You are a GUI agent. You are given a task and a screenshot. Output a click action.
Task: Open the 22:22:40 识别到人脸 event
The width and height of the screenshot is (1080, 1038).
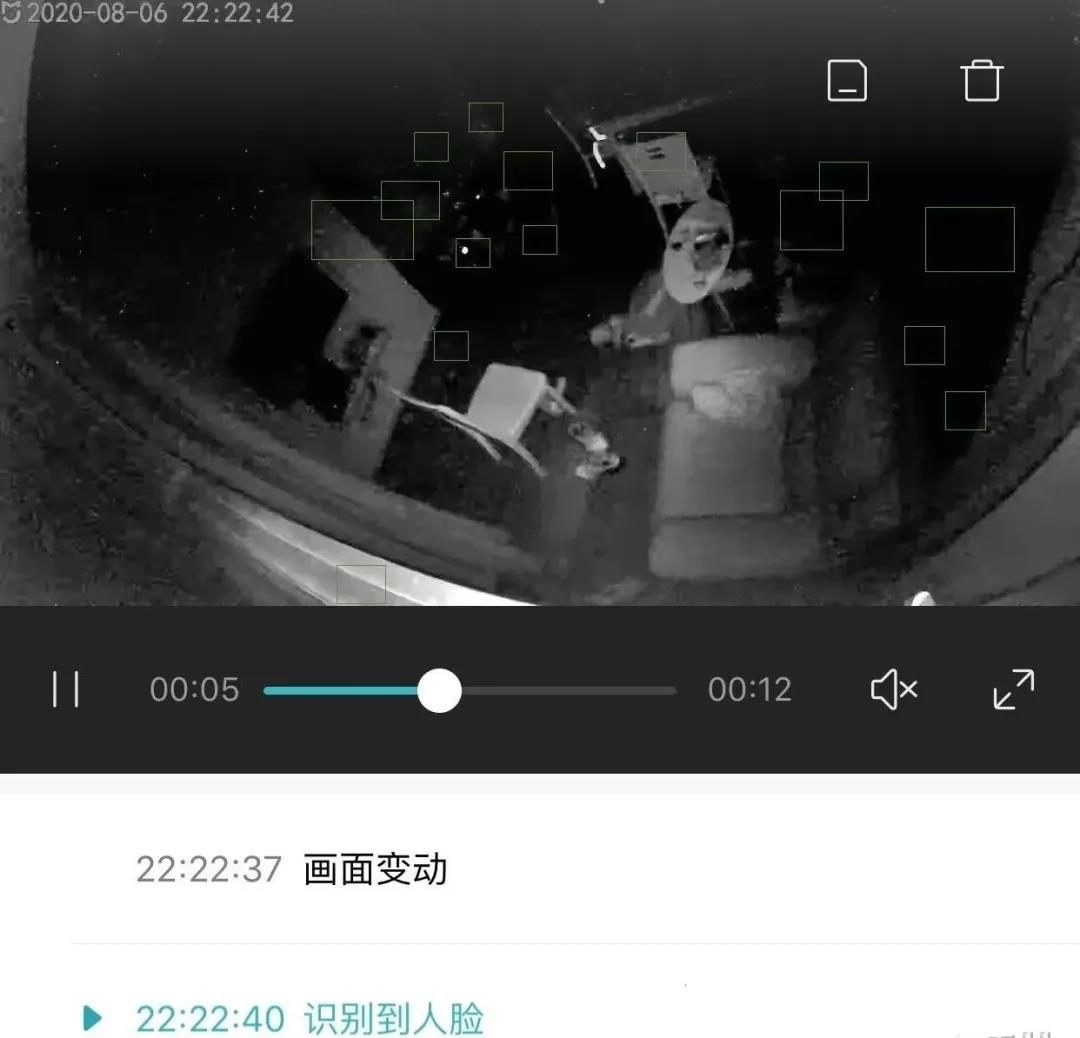tap(310, 1018)
